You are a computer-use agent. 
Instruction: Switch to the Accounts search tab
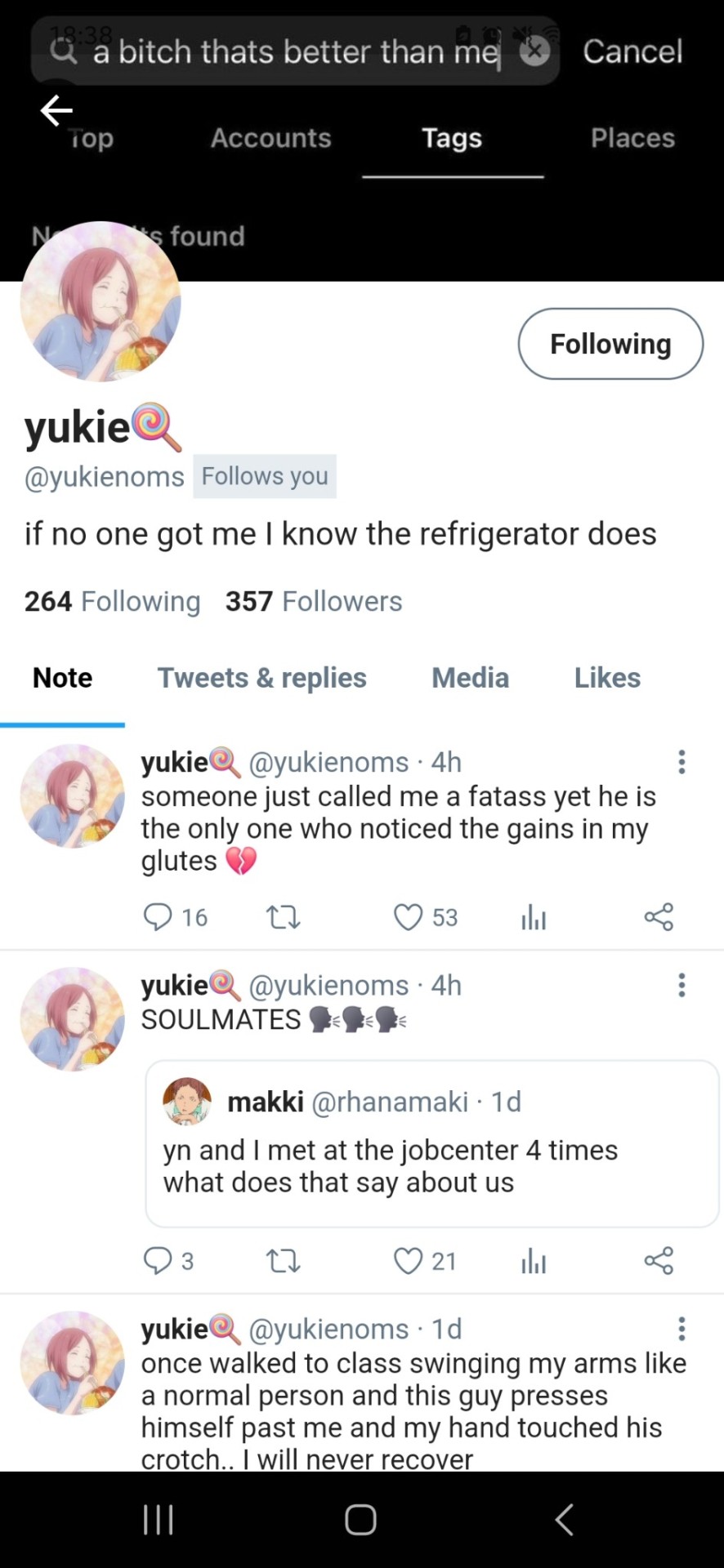point(270,138)
